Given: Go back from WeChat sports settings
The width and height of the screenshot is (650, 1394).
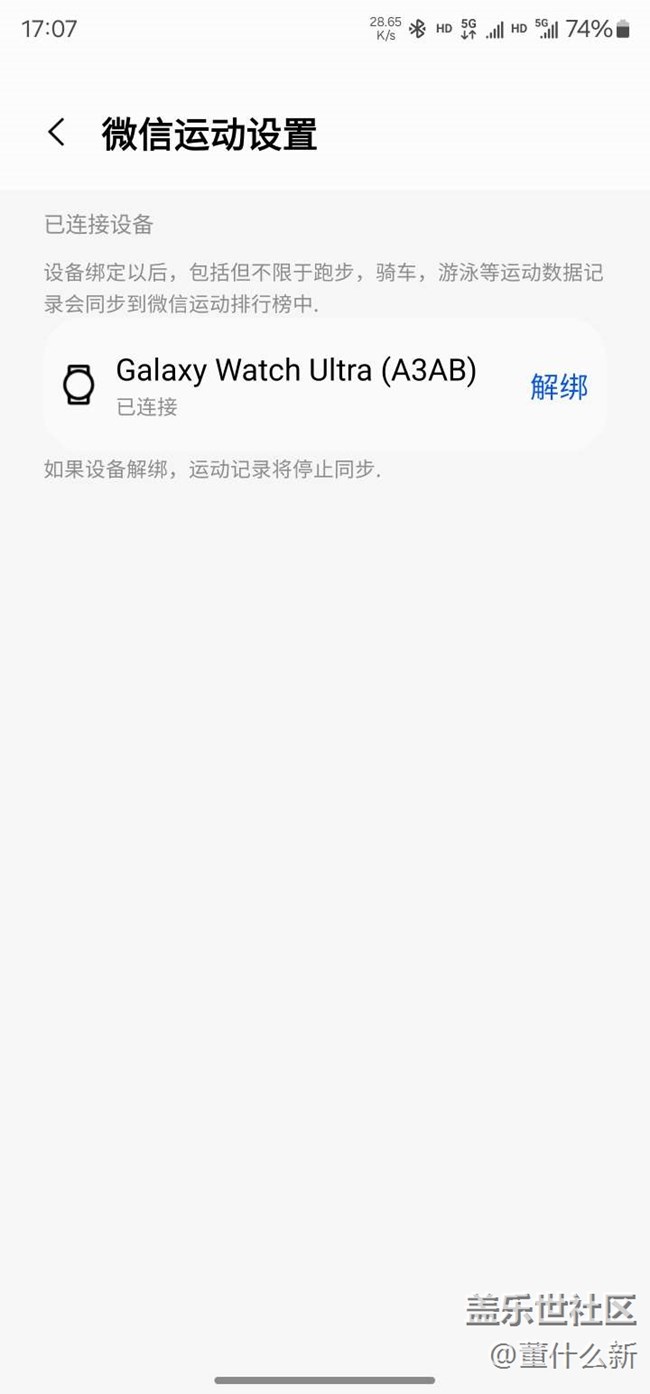Looking at the screenshot, I should 57,133.
